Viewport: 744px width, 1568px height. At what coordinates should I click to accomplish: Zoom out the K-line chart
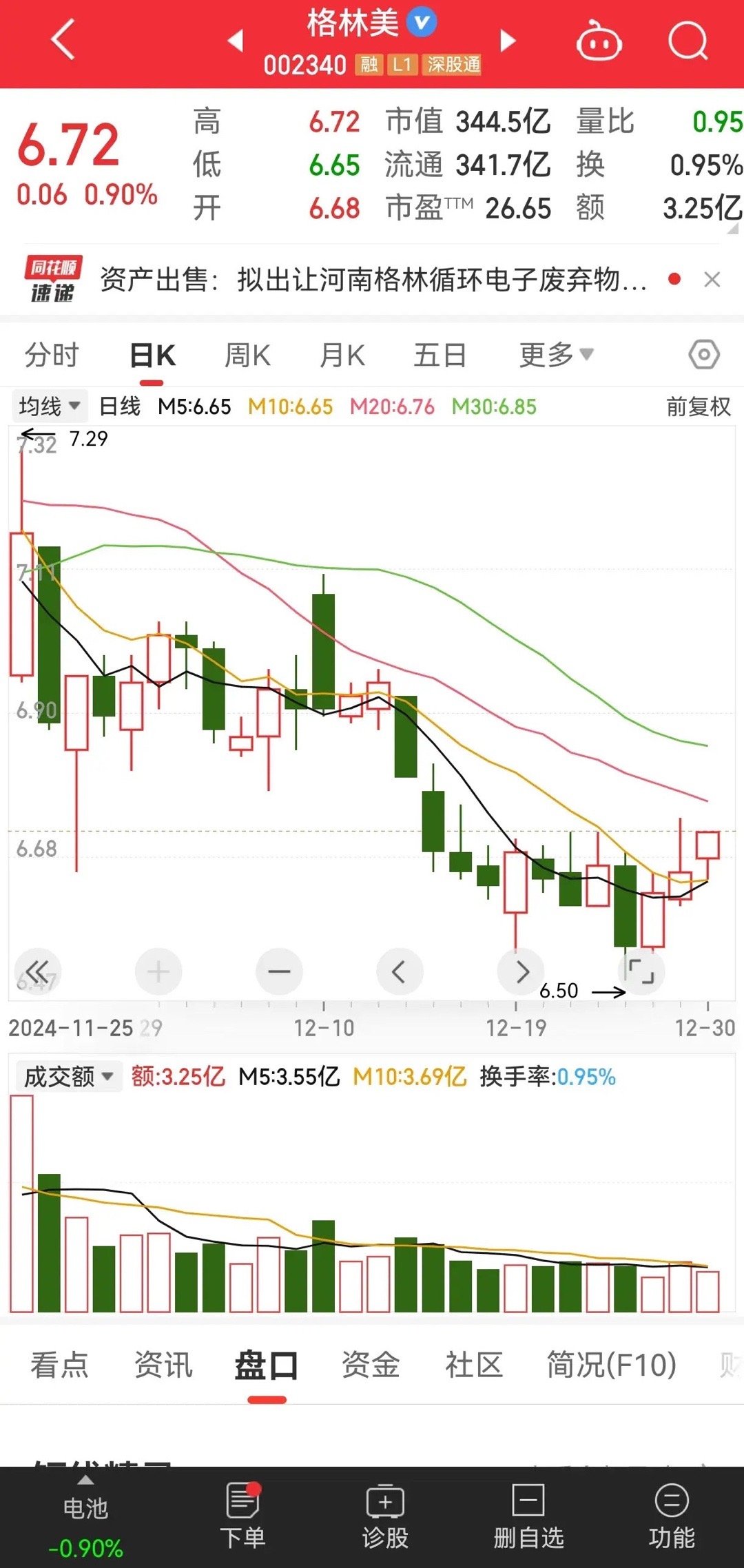point(279,971)
